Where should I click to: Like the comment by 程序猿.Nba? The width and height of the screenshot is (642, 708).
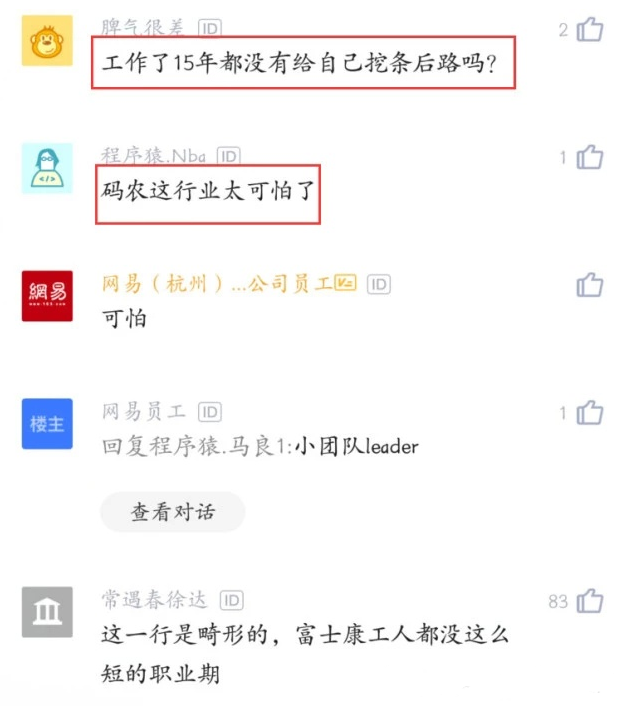click(590, 157)
